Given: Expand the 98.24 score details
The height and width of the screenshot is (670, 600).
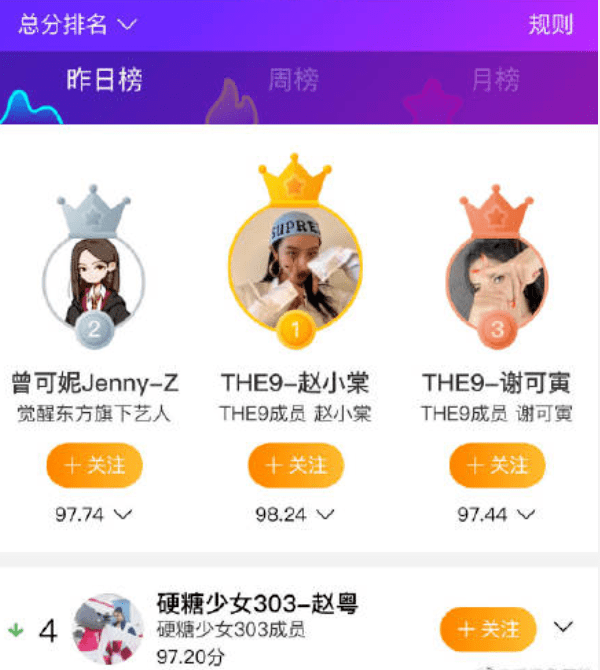Looking at the screenshot, I should tap(295, 515).
